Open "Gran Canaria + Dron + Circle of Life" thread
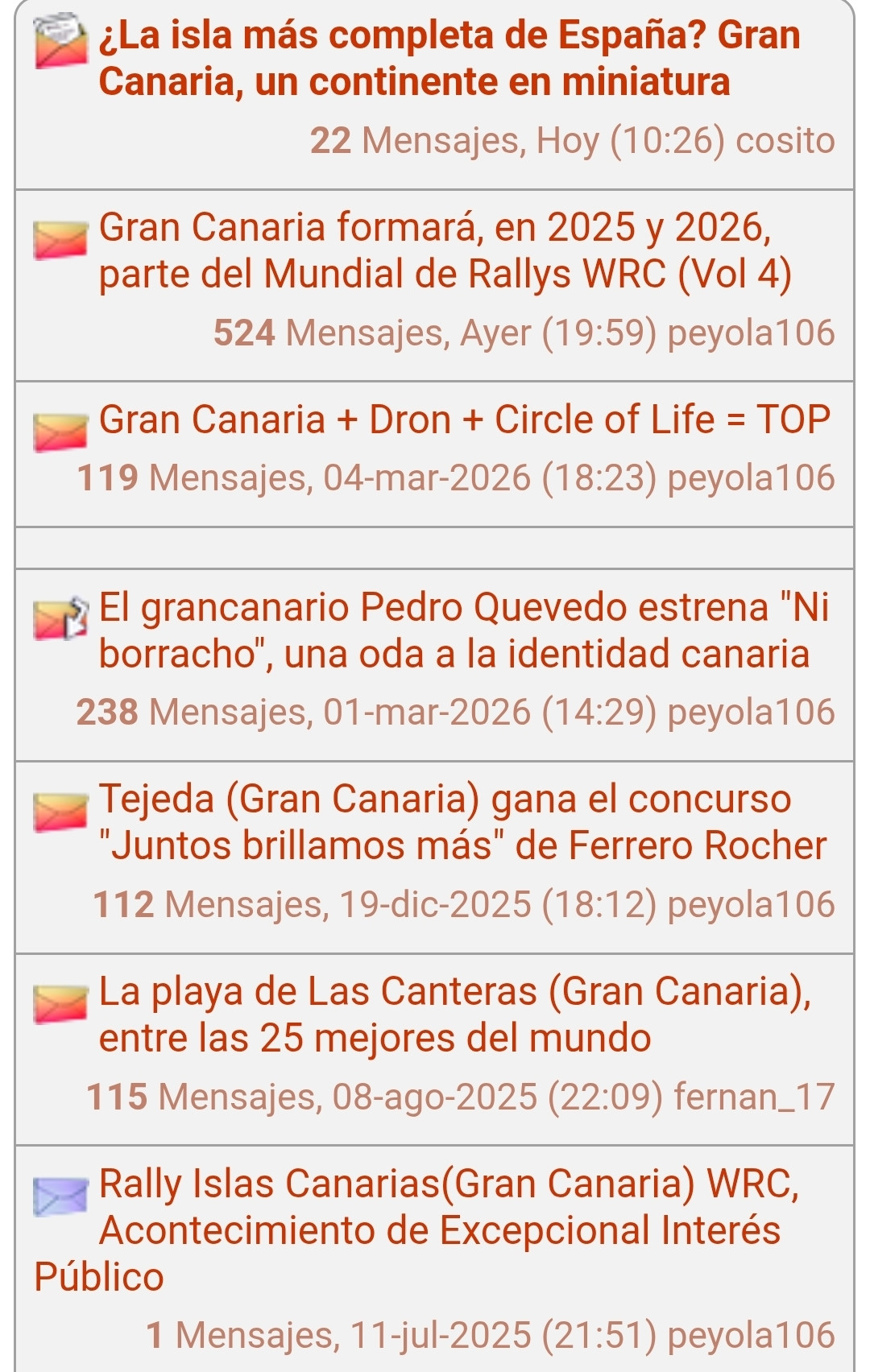Viewport: 870px width, 1372px height. tap(464, 420)
